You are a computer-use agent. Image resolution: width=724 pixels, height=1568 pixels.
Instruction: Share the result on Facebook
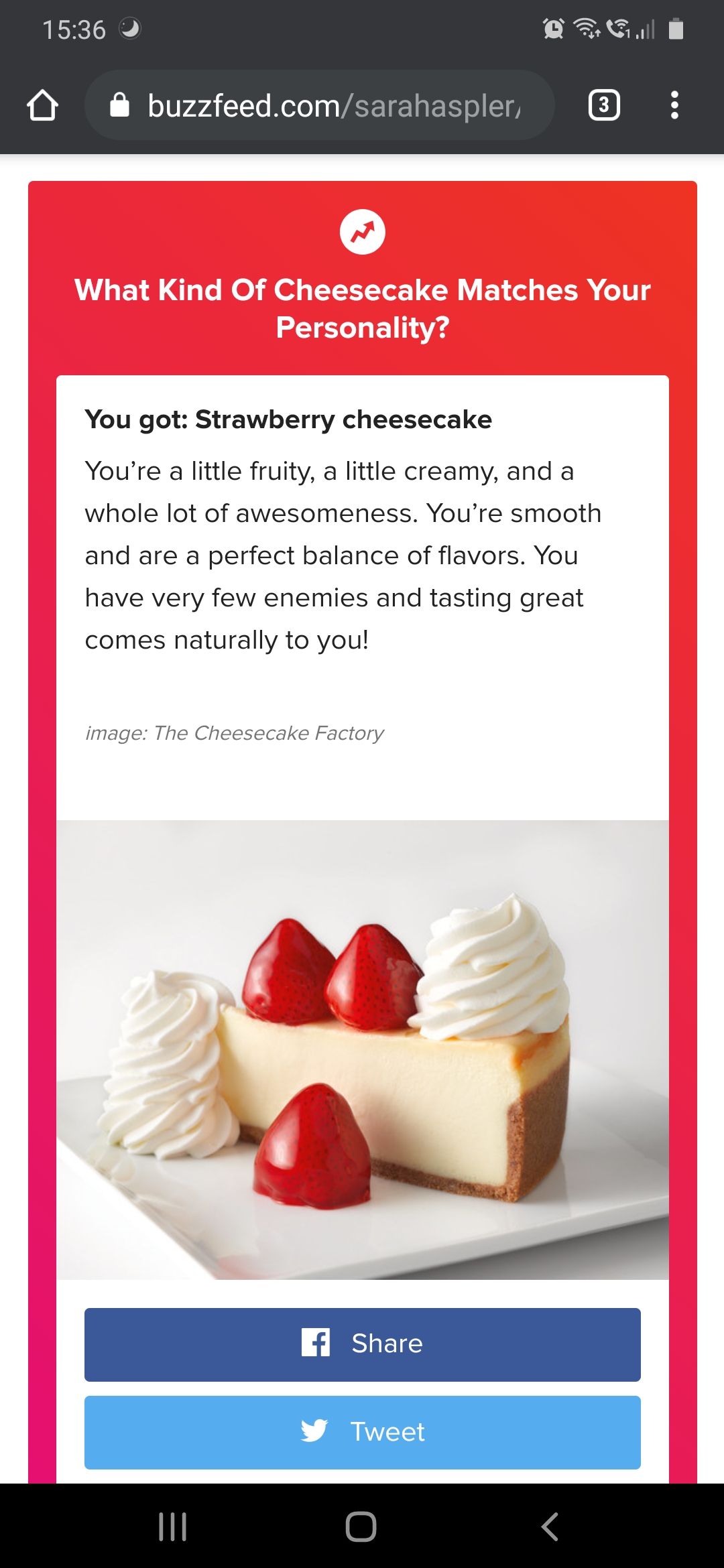pyautogui.click(x=363, y=1344)
